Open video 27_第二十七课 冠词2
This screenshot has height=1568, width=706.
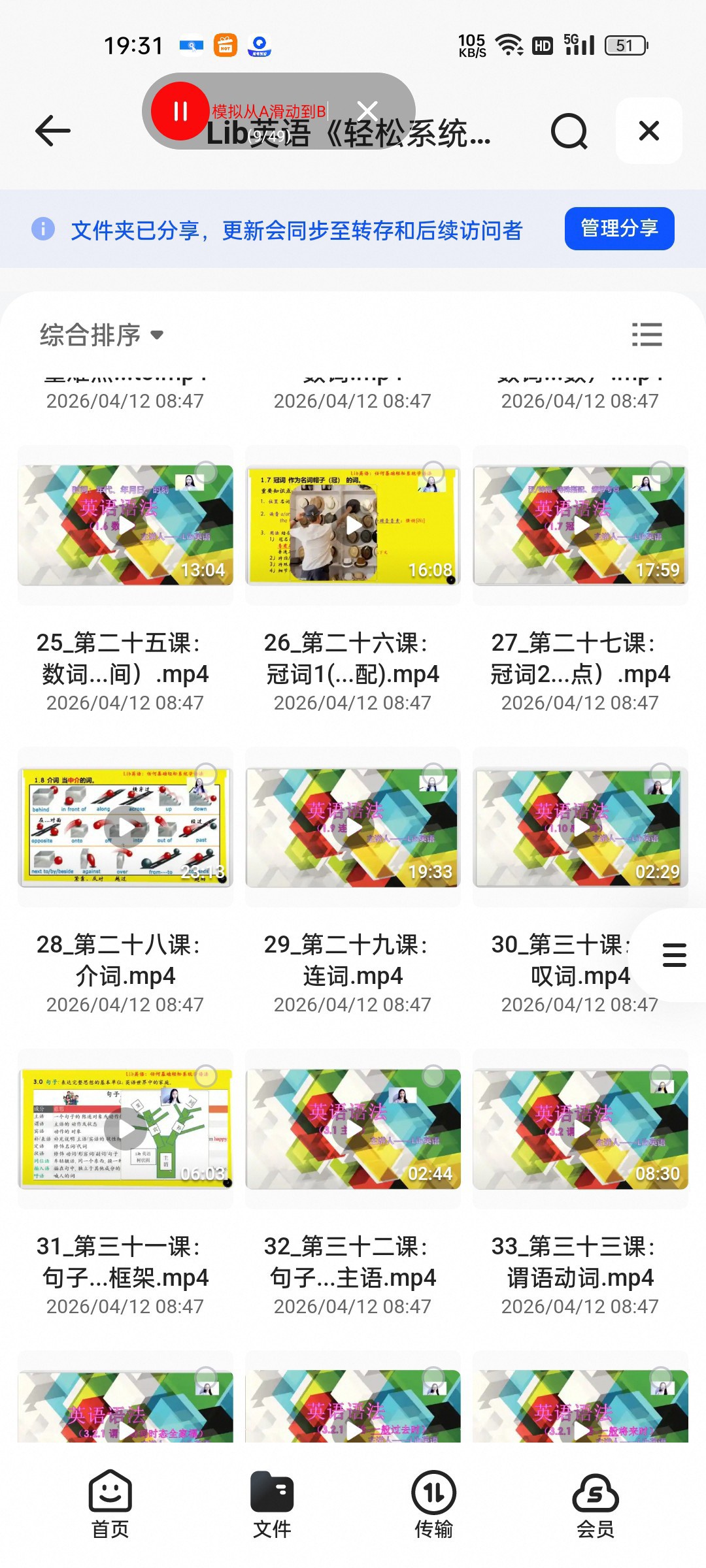click(x=580, y=525)
